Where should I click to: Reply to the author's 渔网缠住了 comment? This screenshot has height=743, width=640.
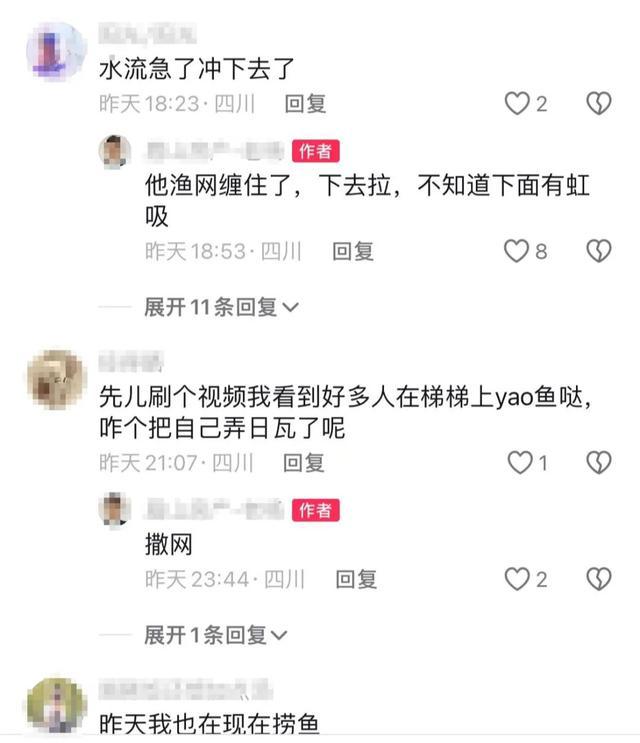point(353,251)
